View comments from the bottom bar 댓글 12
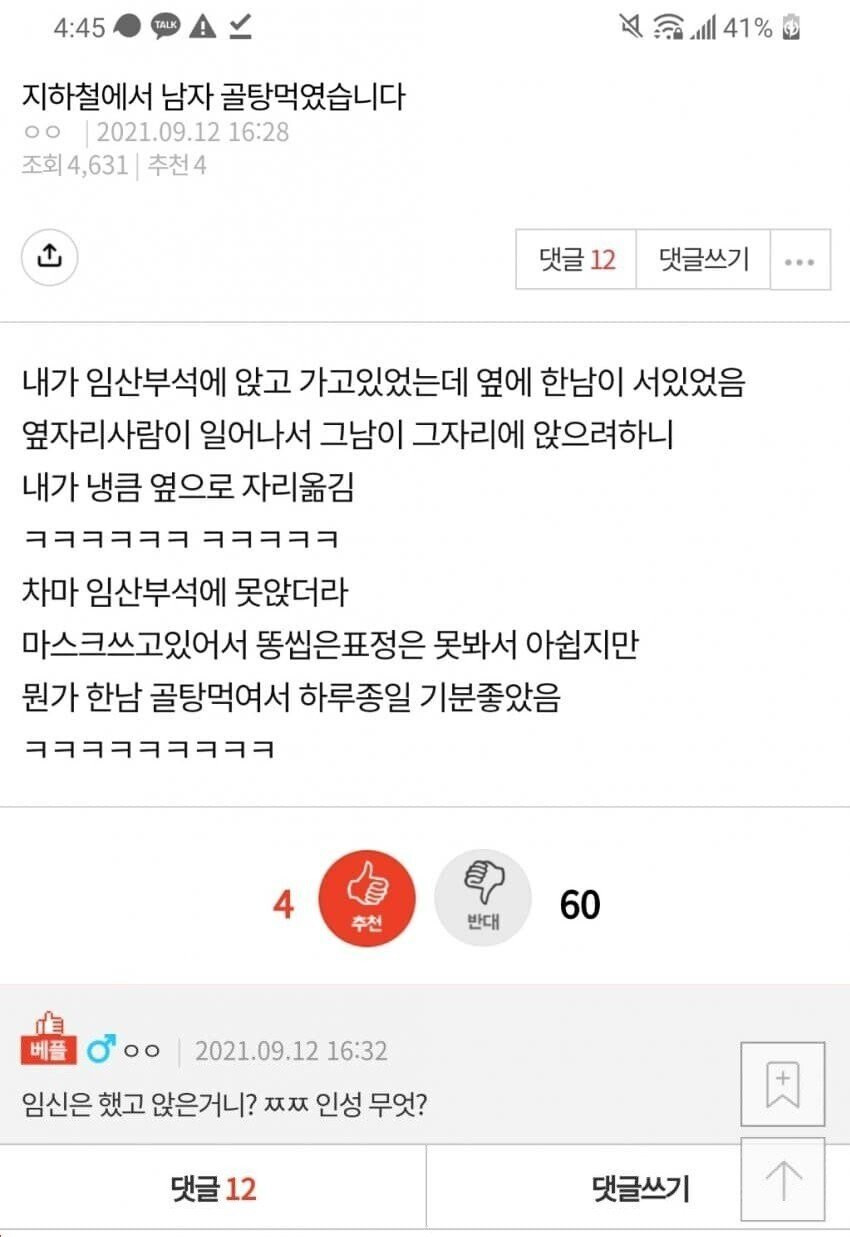The image size is (850, 1237). click(213, 1188)
